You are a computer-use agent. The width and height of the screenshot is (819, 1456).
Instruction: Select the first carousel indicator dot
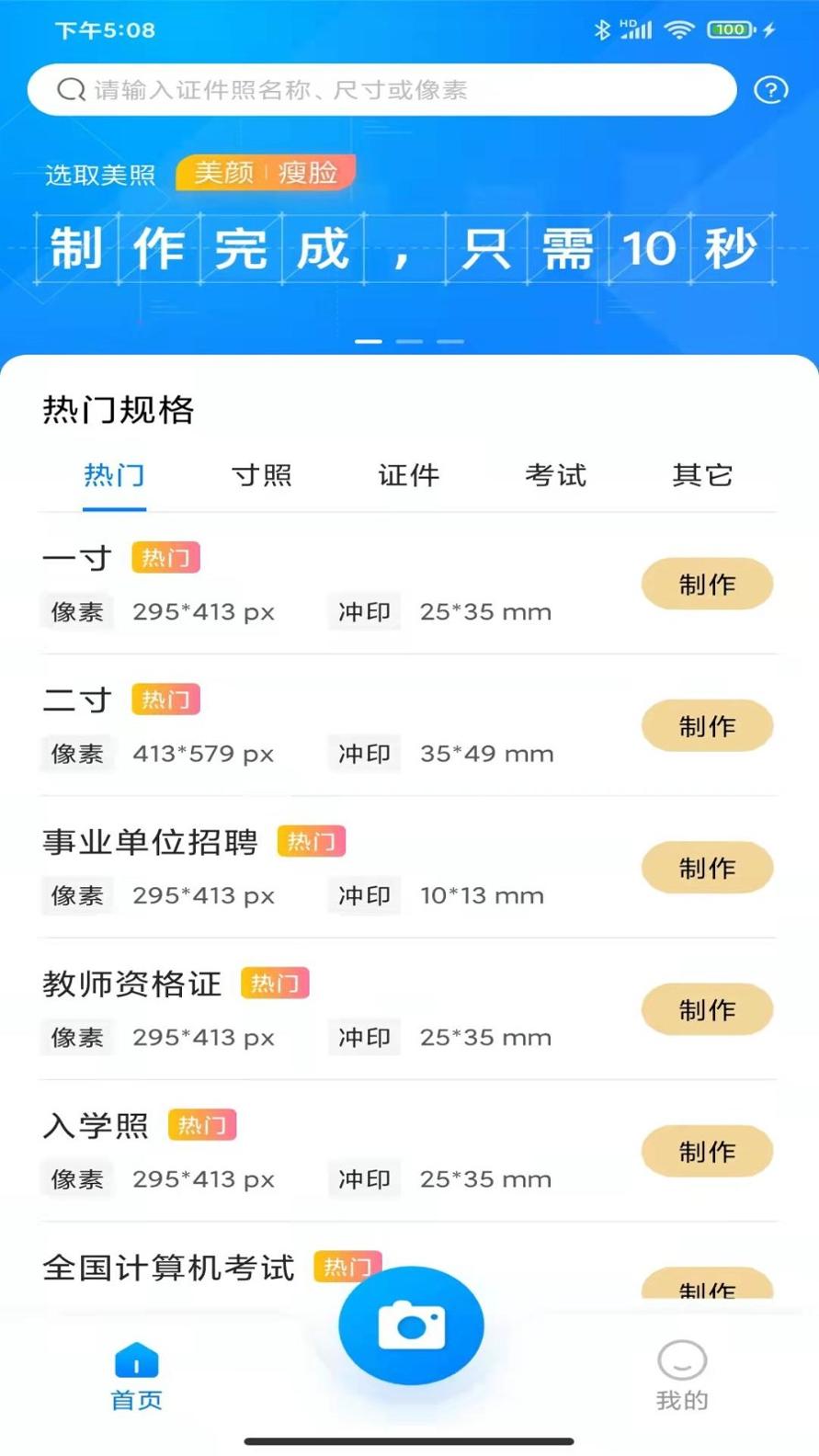click(370, 340)
